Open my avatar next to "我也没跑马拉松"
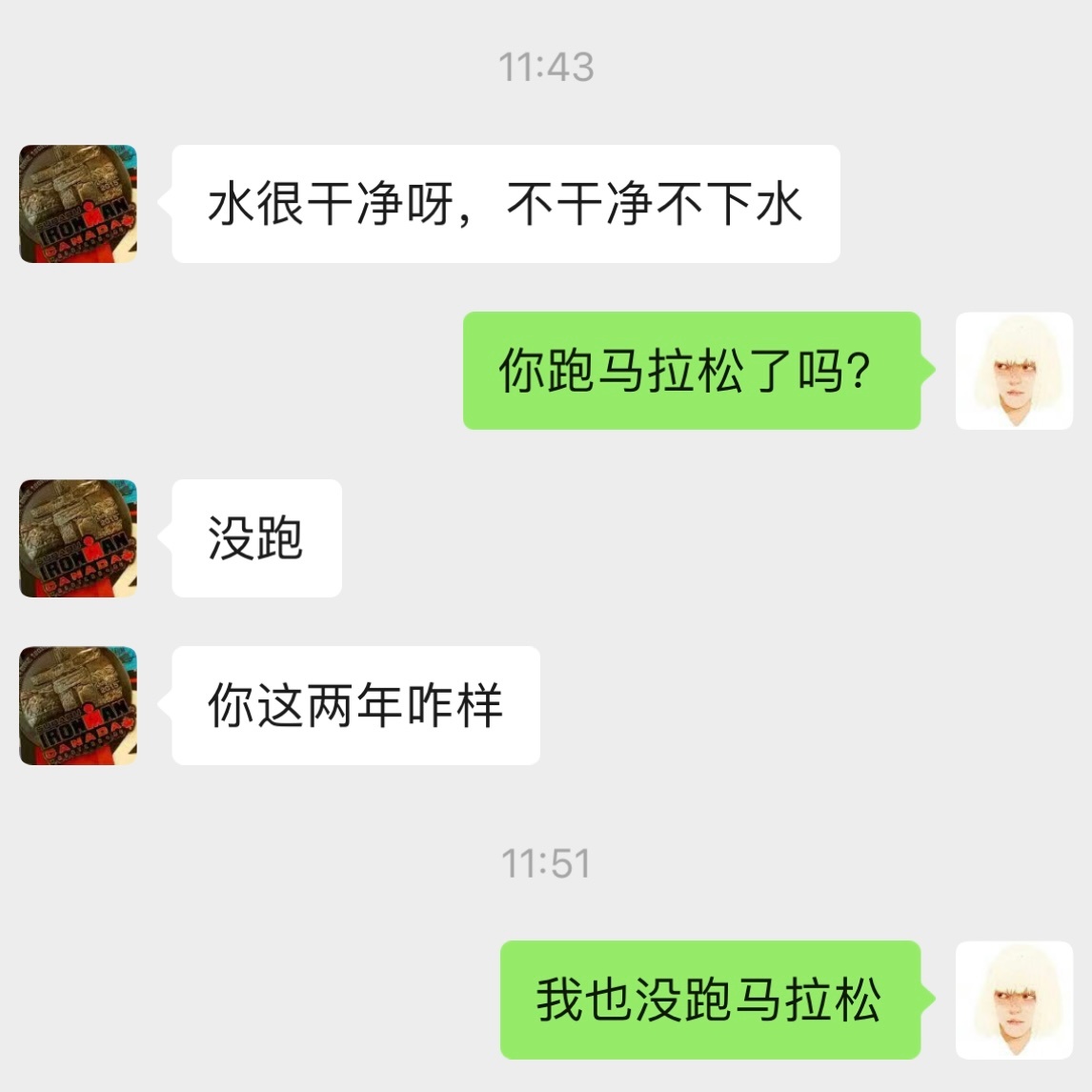This screenshot has height=1092, width=1092. pyautogui.click(x=1014, y=1000)
